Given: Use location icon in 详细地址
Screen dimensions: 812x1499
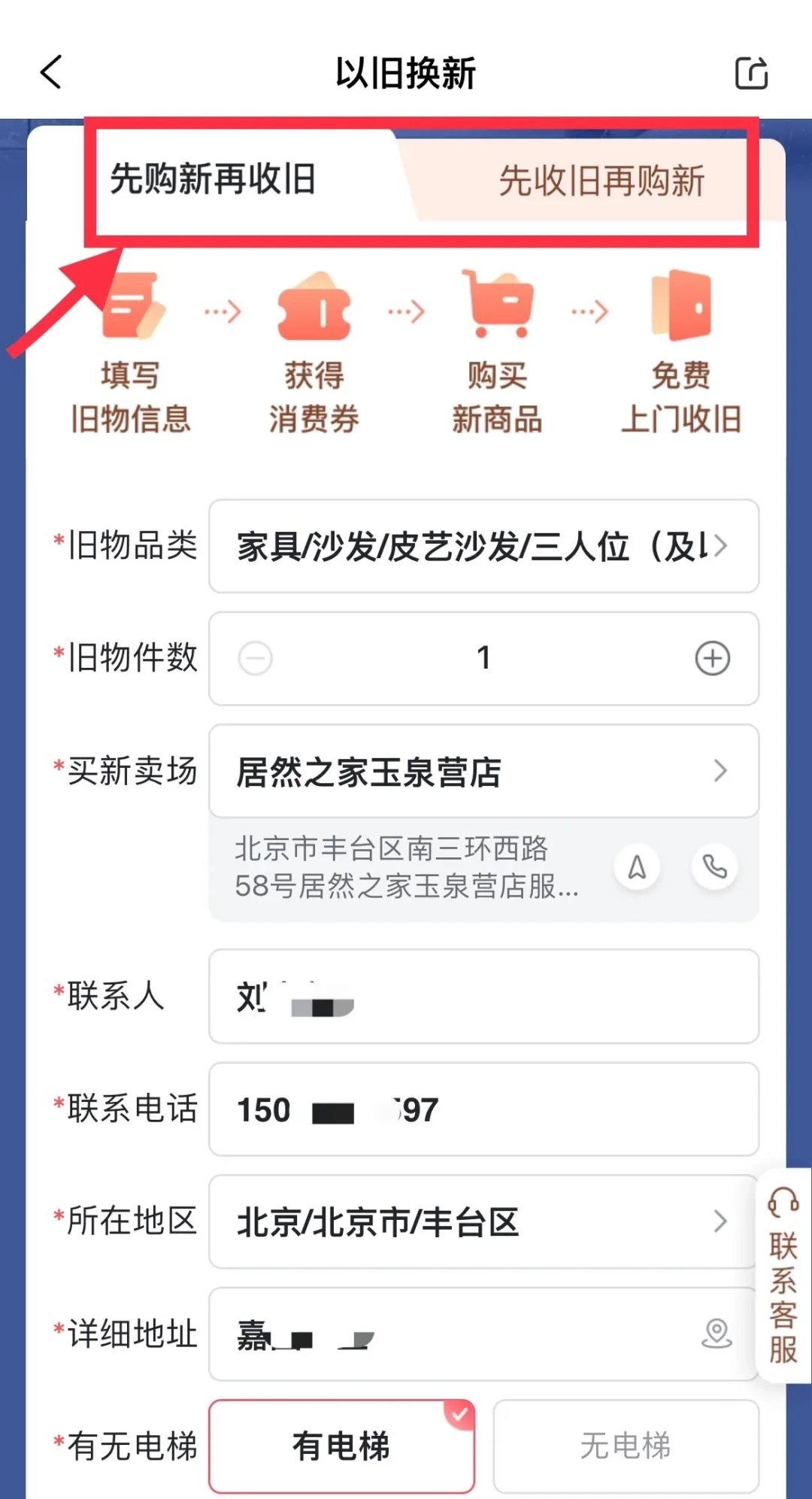Looking at the screenshot, I should point(717,1334).
